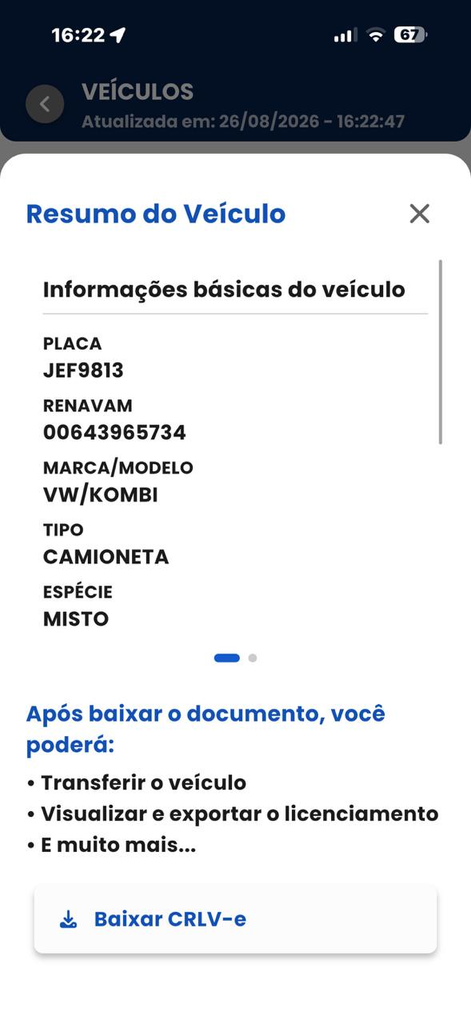Close the Resumo do Veículo sheet
The width and height of the screenshot is (471, 1024).
[419, 214]
